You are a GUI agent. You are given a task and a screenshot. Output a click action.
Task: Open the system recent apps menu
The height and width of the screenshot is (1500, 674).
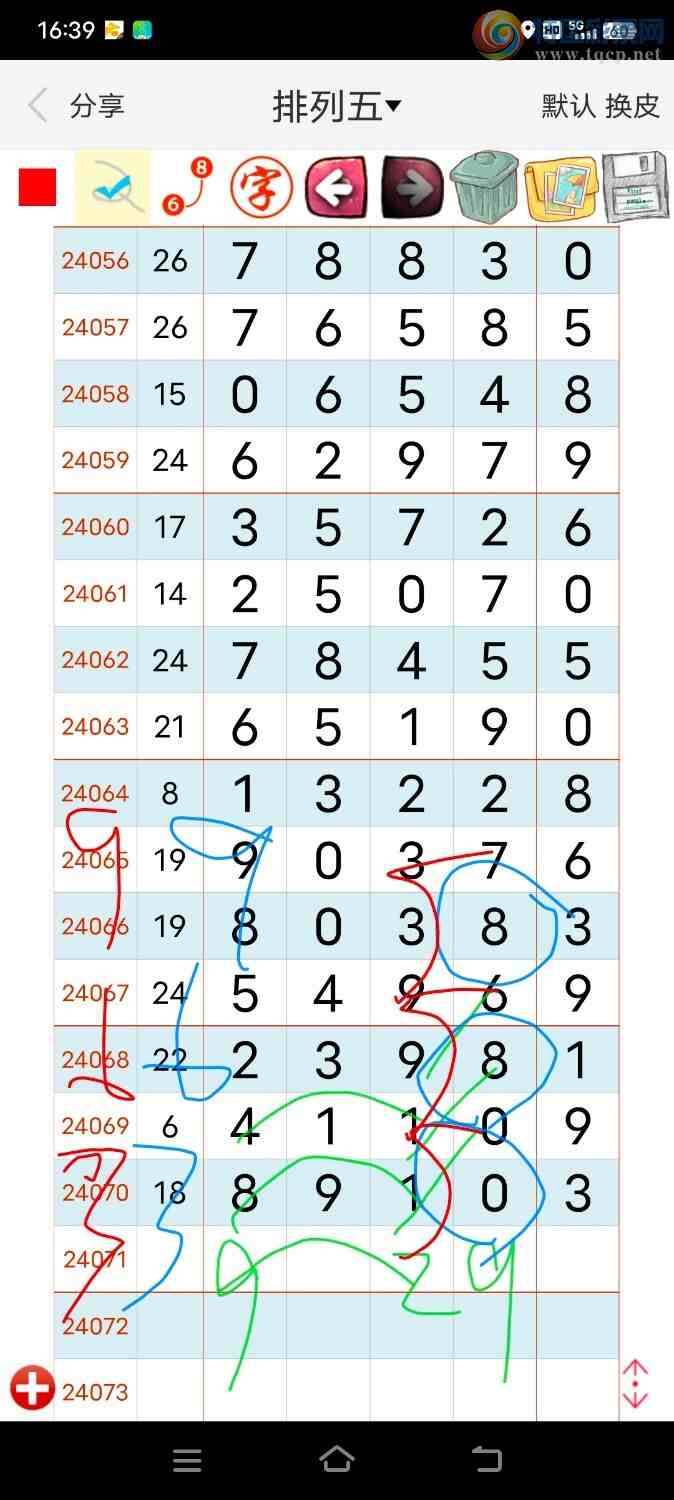[187, 1460]
